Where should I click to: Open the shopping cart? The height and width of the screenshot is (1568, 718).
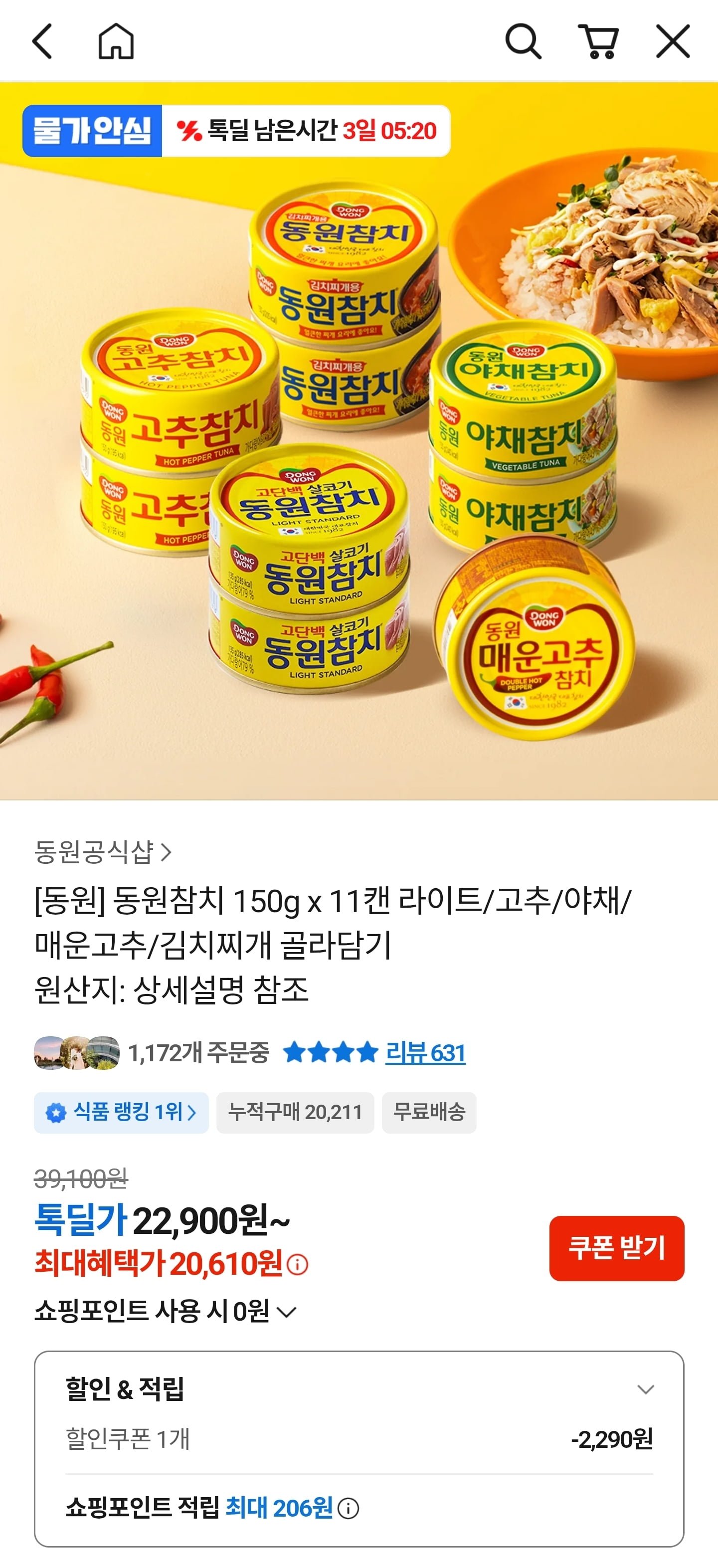click(x=599, y=42)
